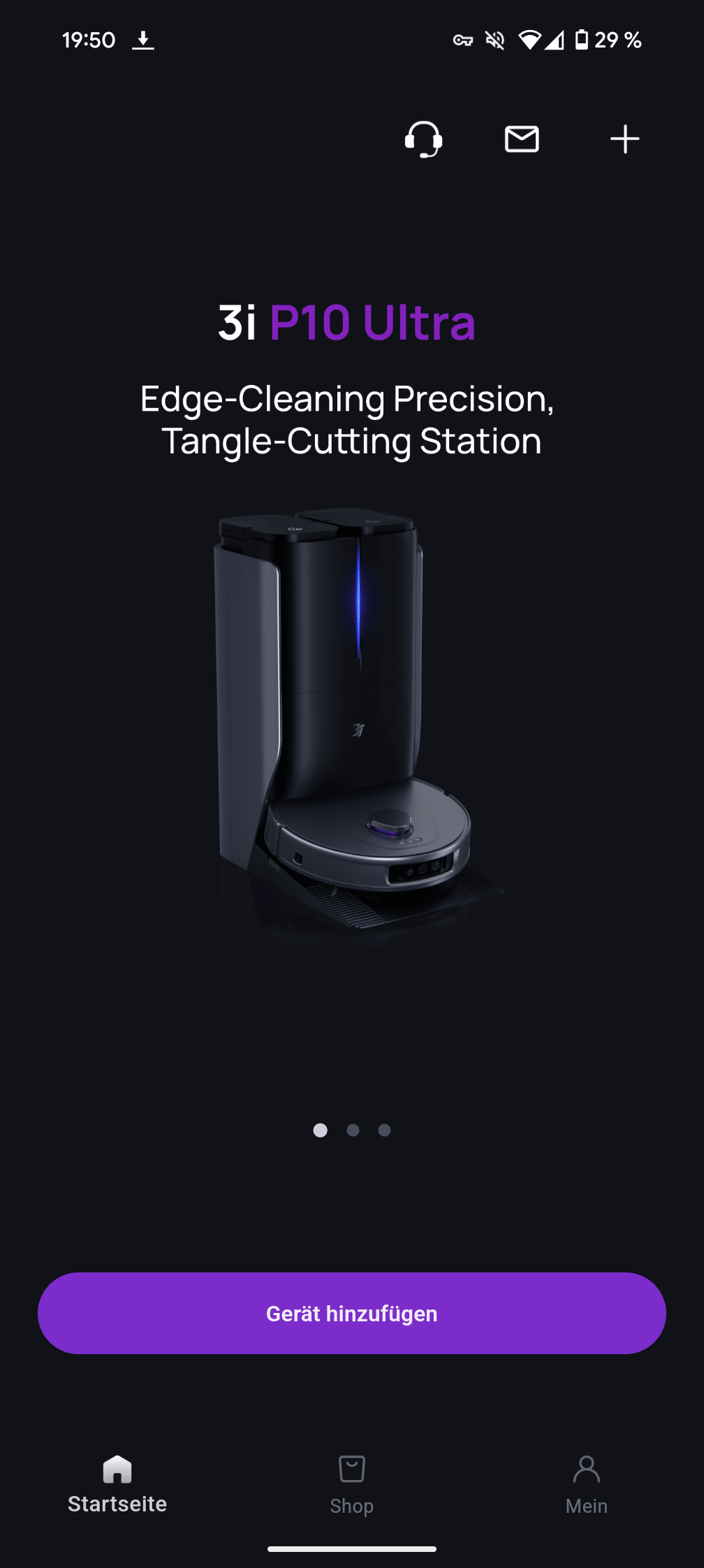
Task: Jump to the second carousel page dot
Action: tap(353, 1130)
